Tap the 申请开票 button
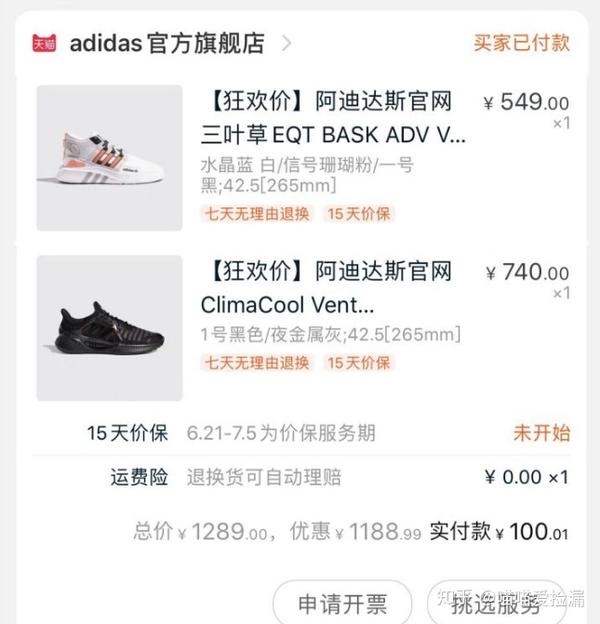The height and width of the screenshot is (624, 600). (x=342, y=603)
